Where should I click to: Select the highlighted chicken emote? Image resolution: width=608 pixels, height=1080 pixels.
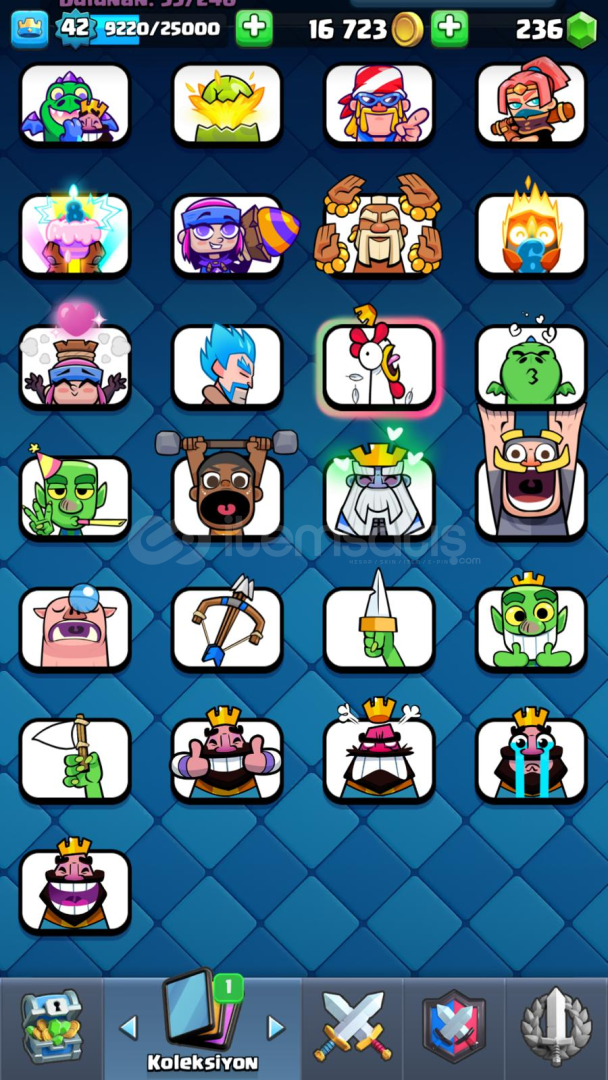point(379,366)
